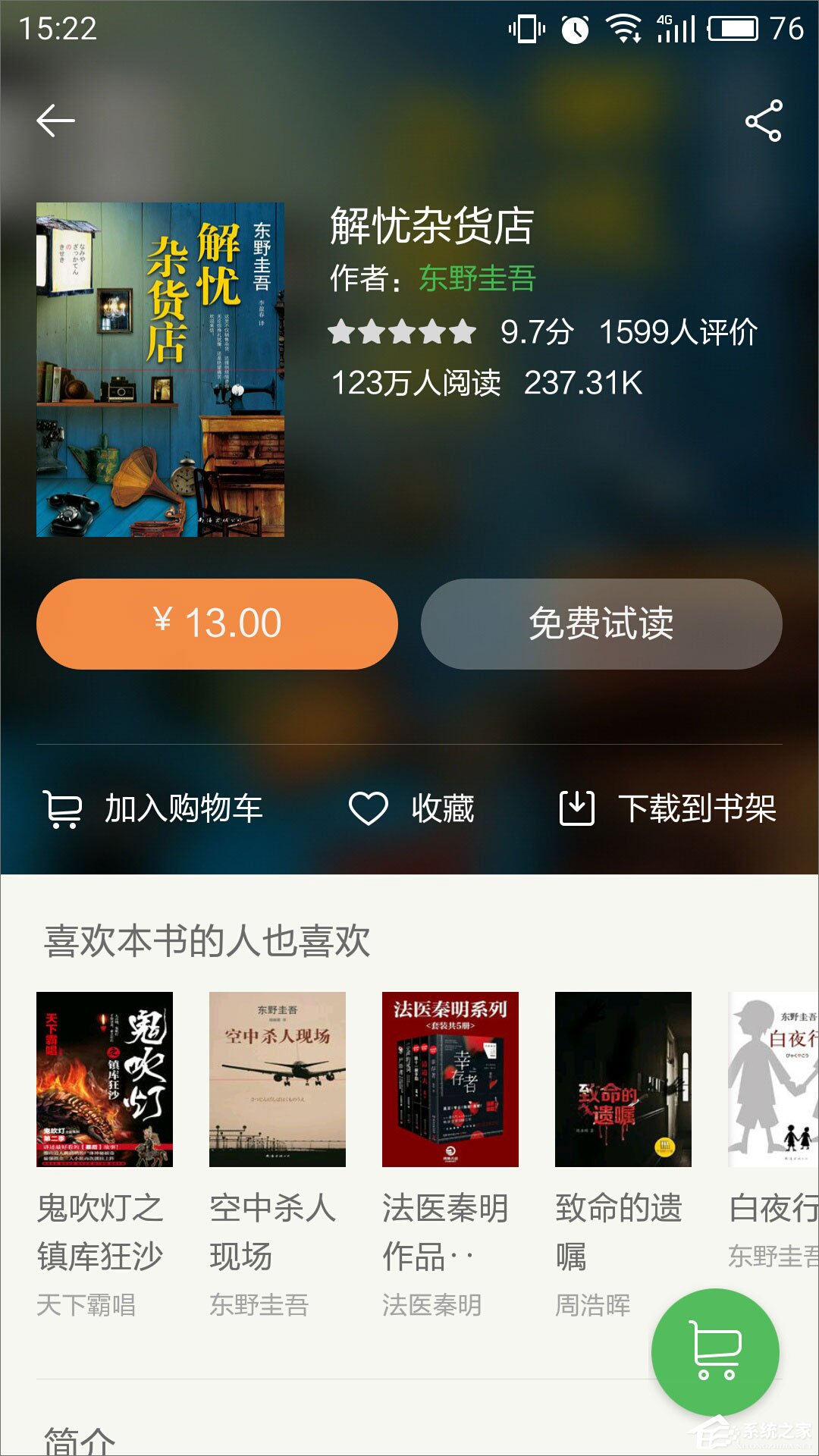Buy the book for ¥13.00
819x1456 pixels.
tap(217, 624)
